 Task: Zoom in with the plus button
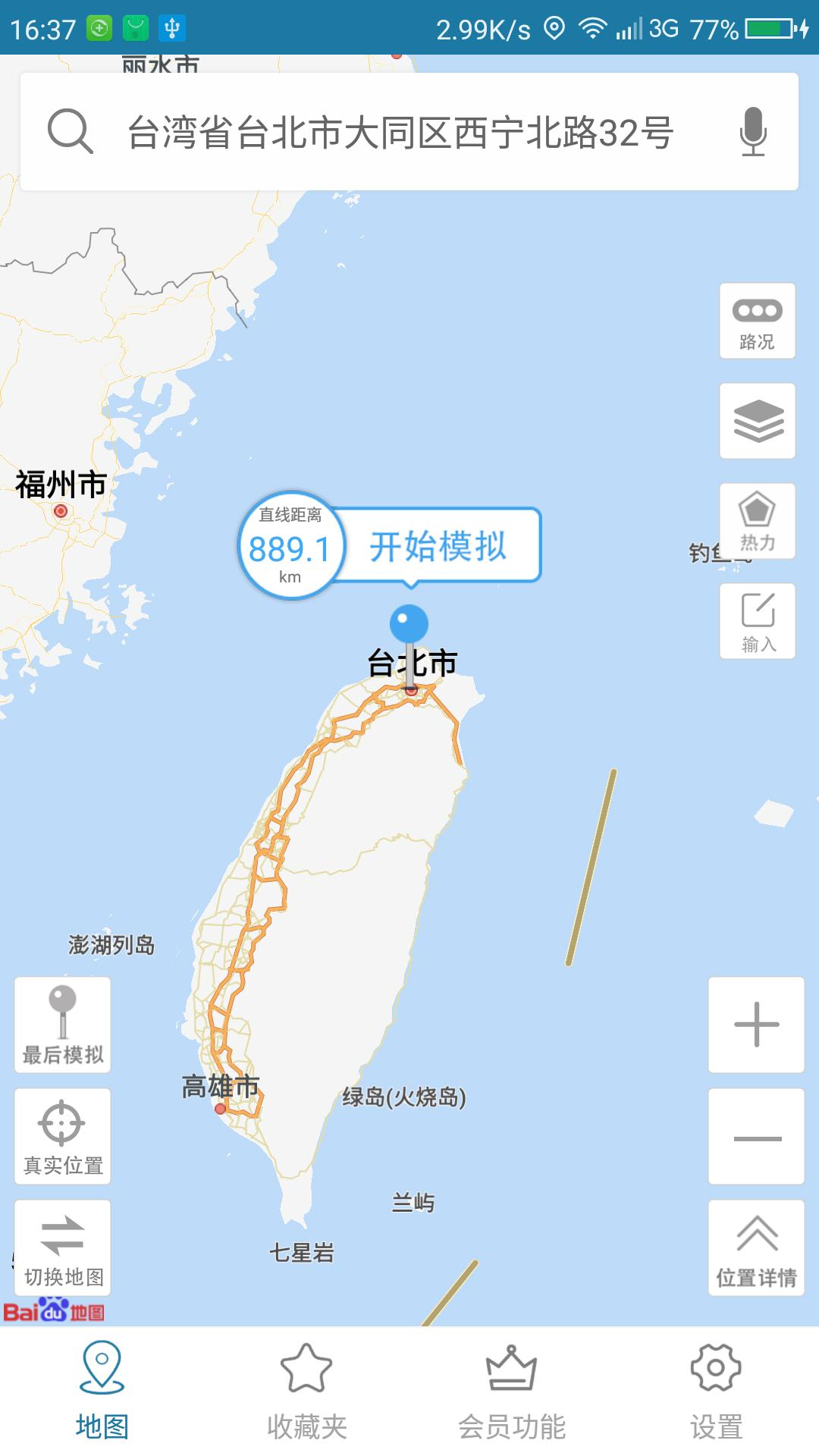point(756,1025)
